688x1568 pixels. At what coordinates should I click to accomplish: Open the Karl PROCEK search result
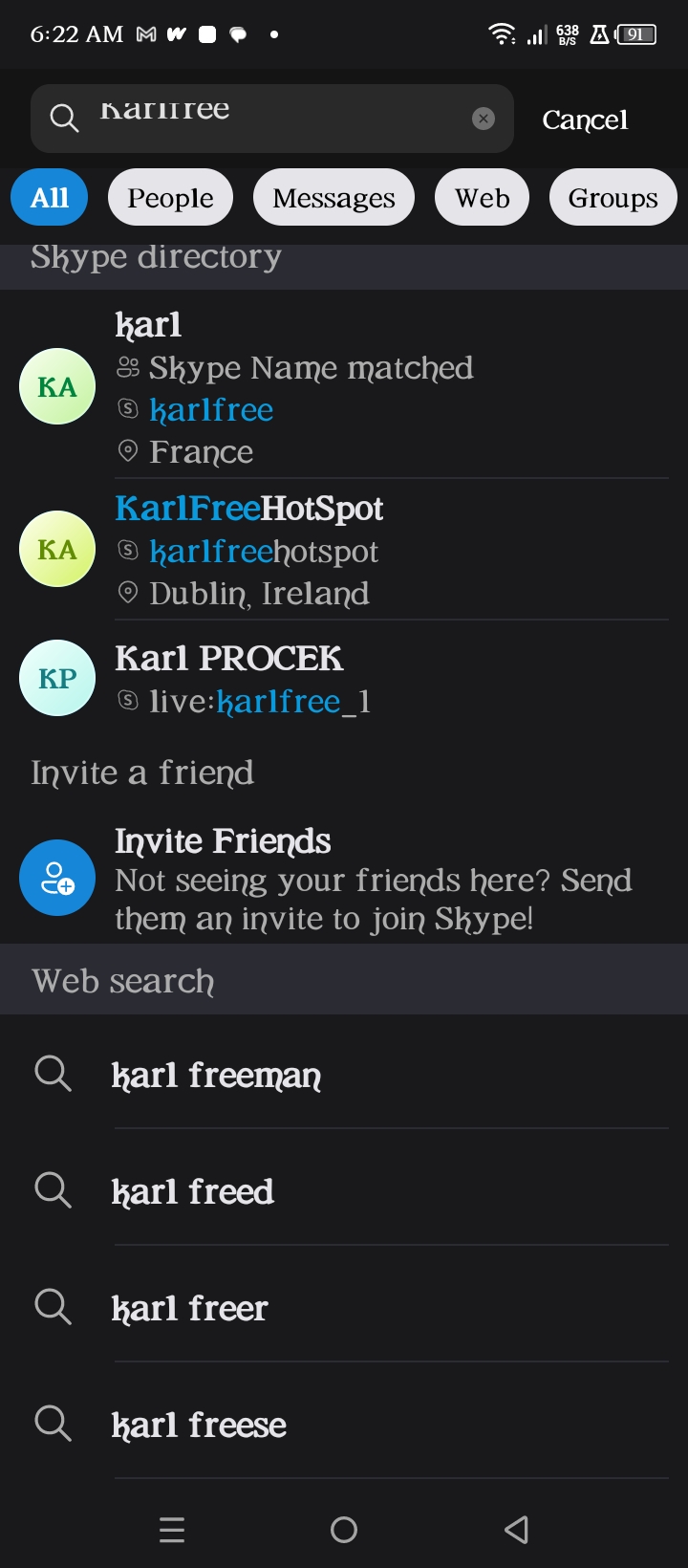344,679
